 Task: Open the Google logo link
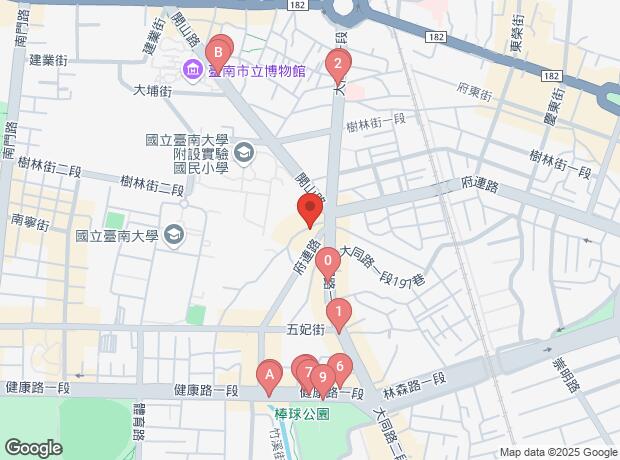pyautogui.click(x=33, y=448)
